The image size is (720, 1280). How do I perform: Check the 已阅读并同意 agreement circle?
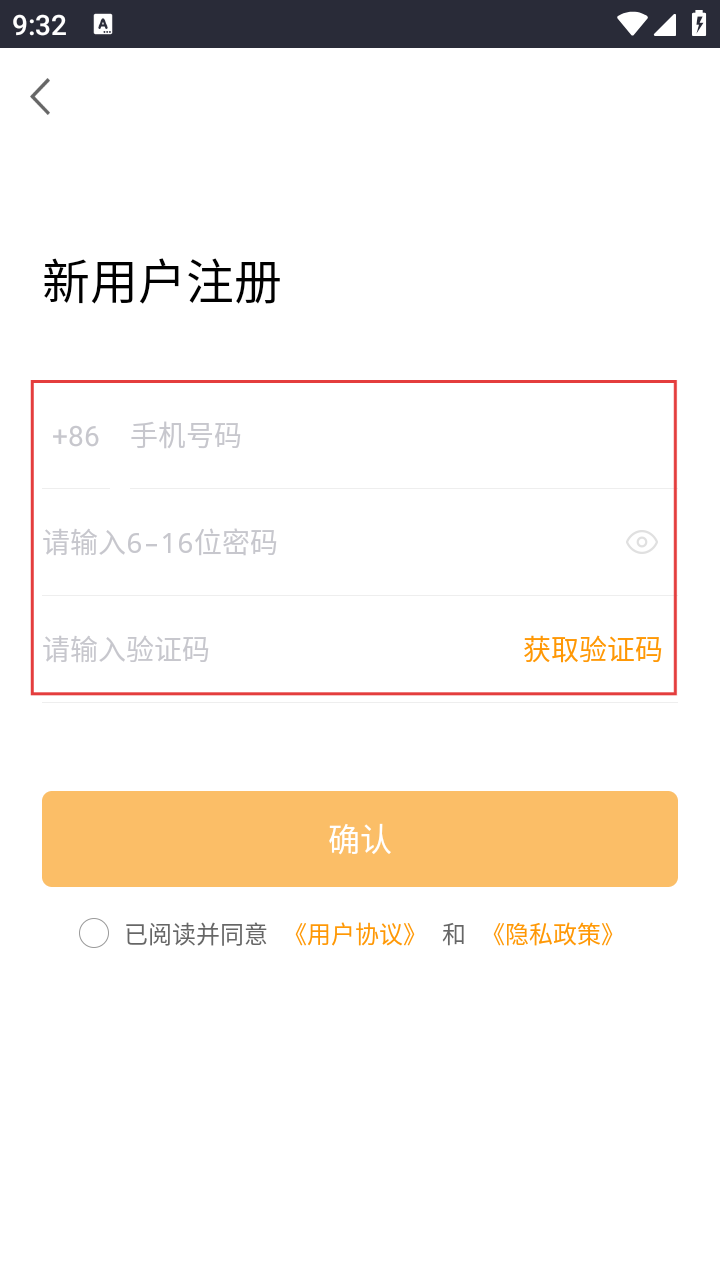[x=94, y=934]
